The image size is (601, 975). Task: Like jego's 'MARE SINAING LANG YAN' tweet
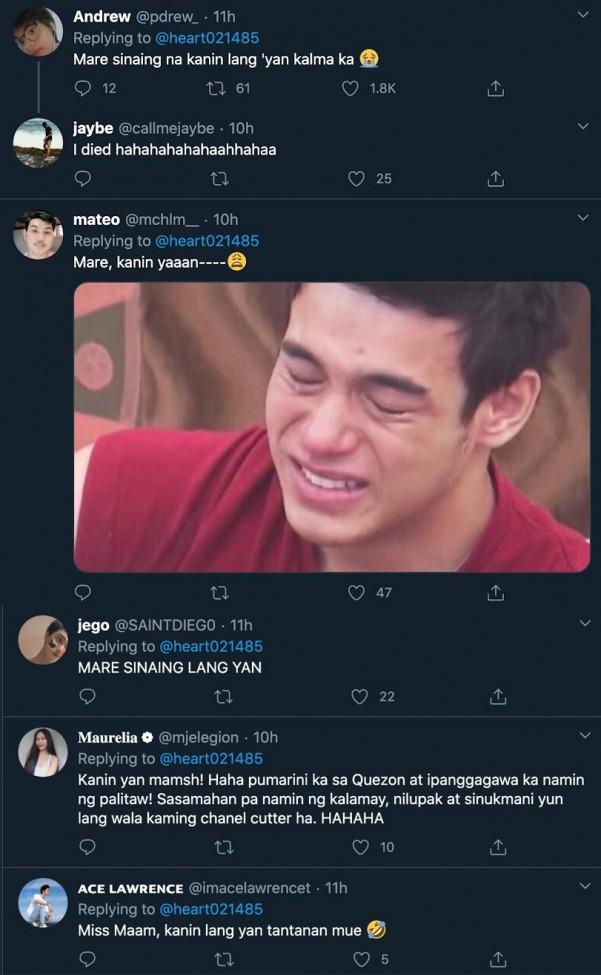tap(358, 696)
